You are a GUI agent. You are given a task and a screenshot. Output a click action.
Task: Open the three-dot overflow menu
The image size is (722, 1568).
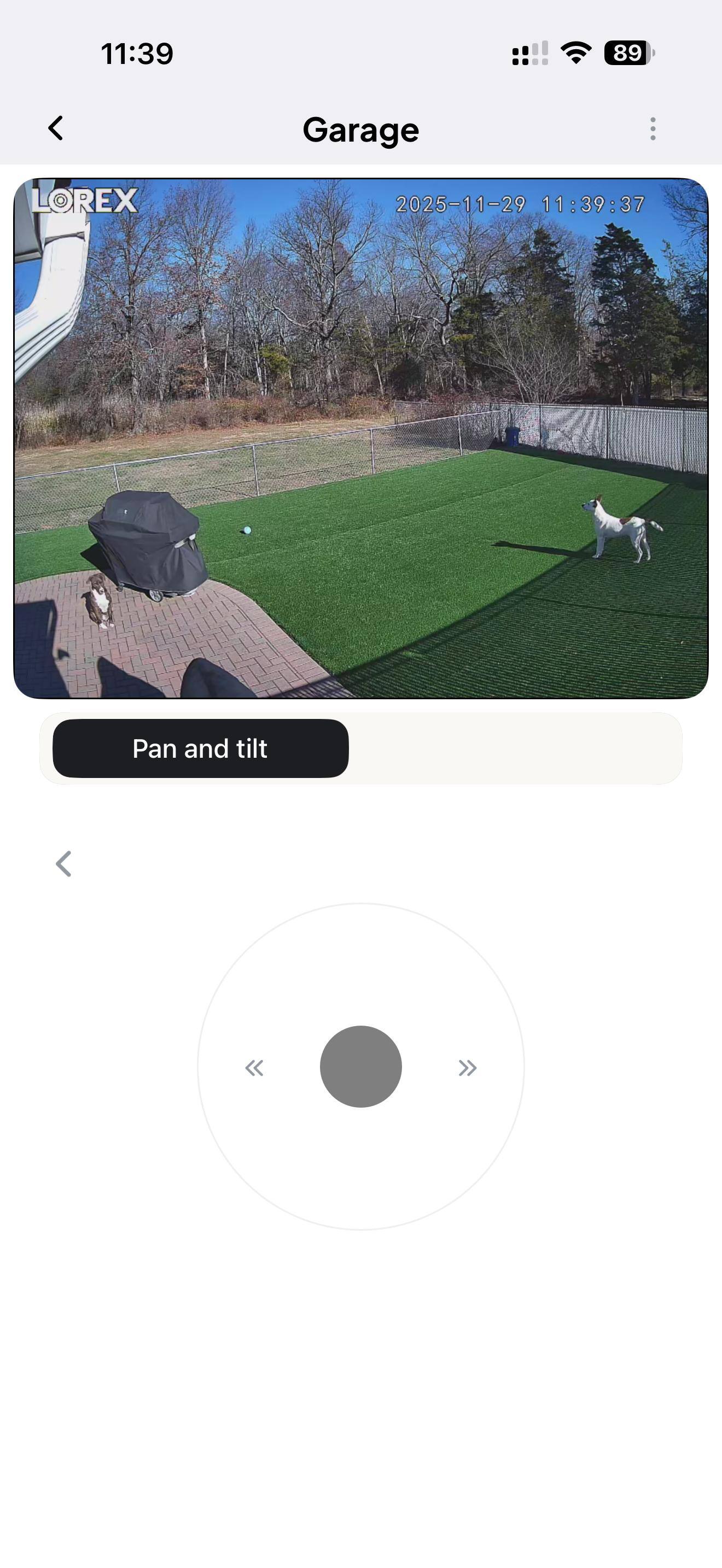point(653,129)
